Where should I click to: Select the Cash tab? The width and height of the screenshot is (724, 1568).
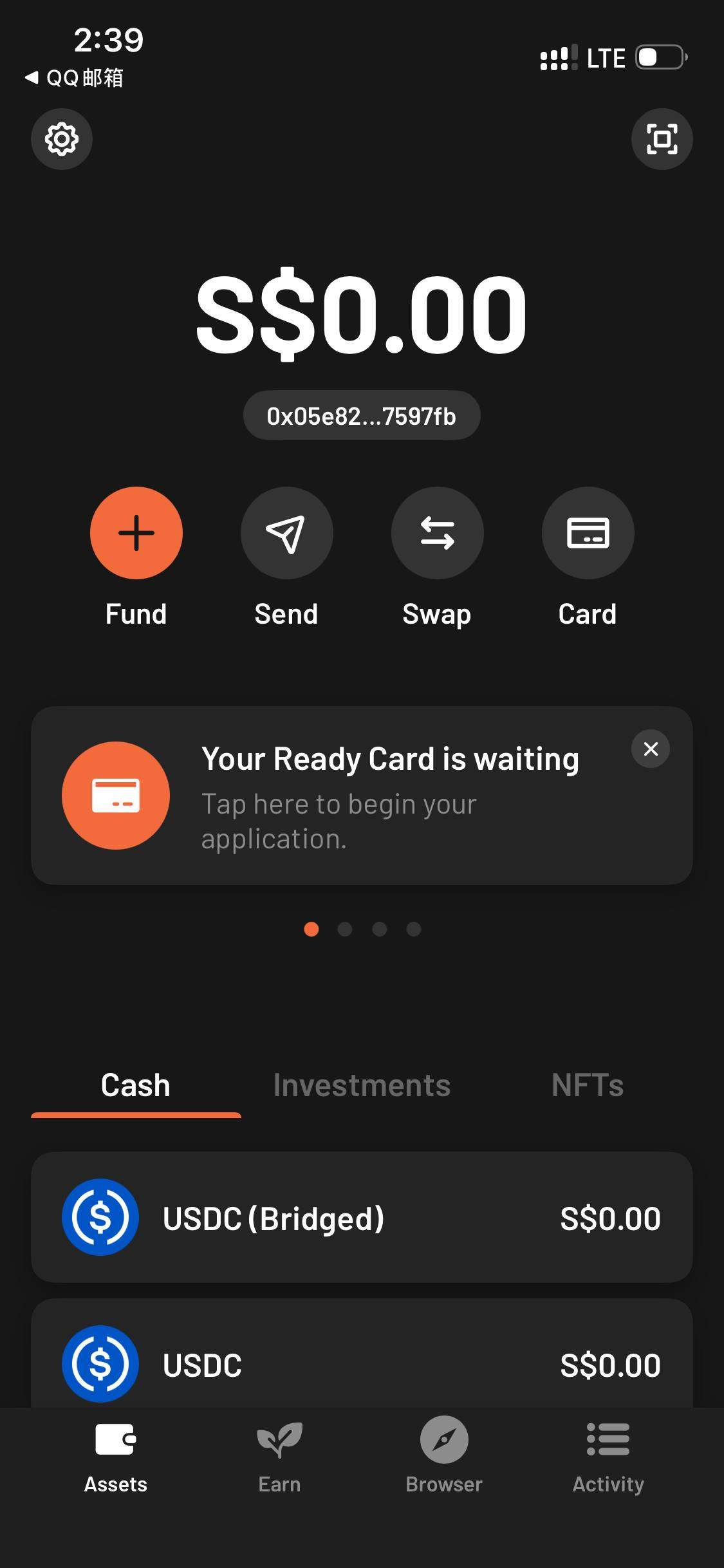click(136, 1085)
